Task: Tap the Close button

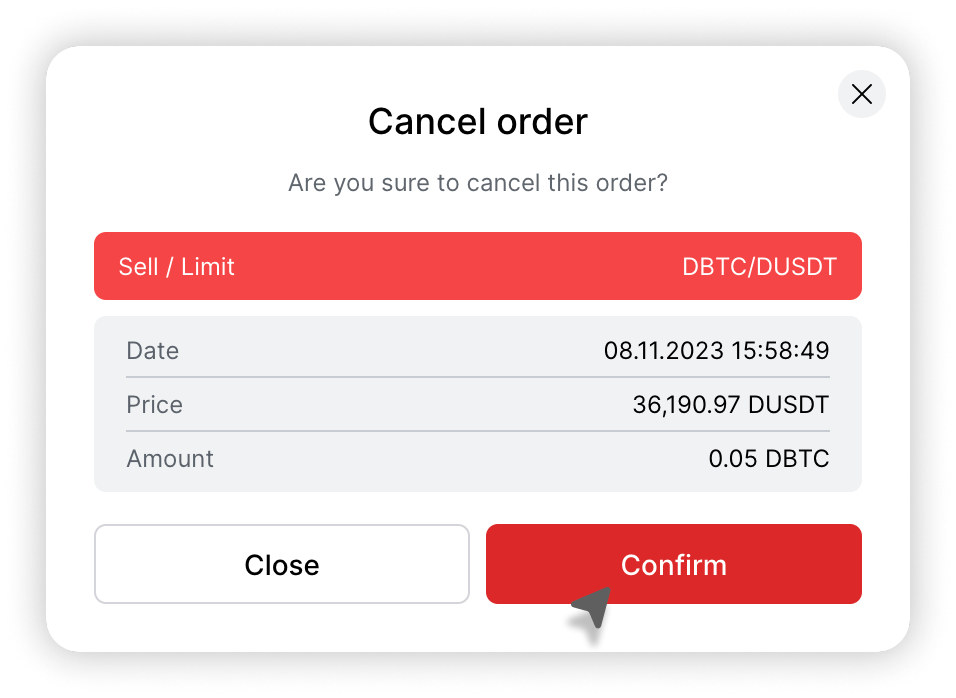Action: (x=281, y=564)
